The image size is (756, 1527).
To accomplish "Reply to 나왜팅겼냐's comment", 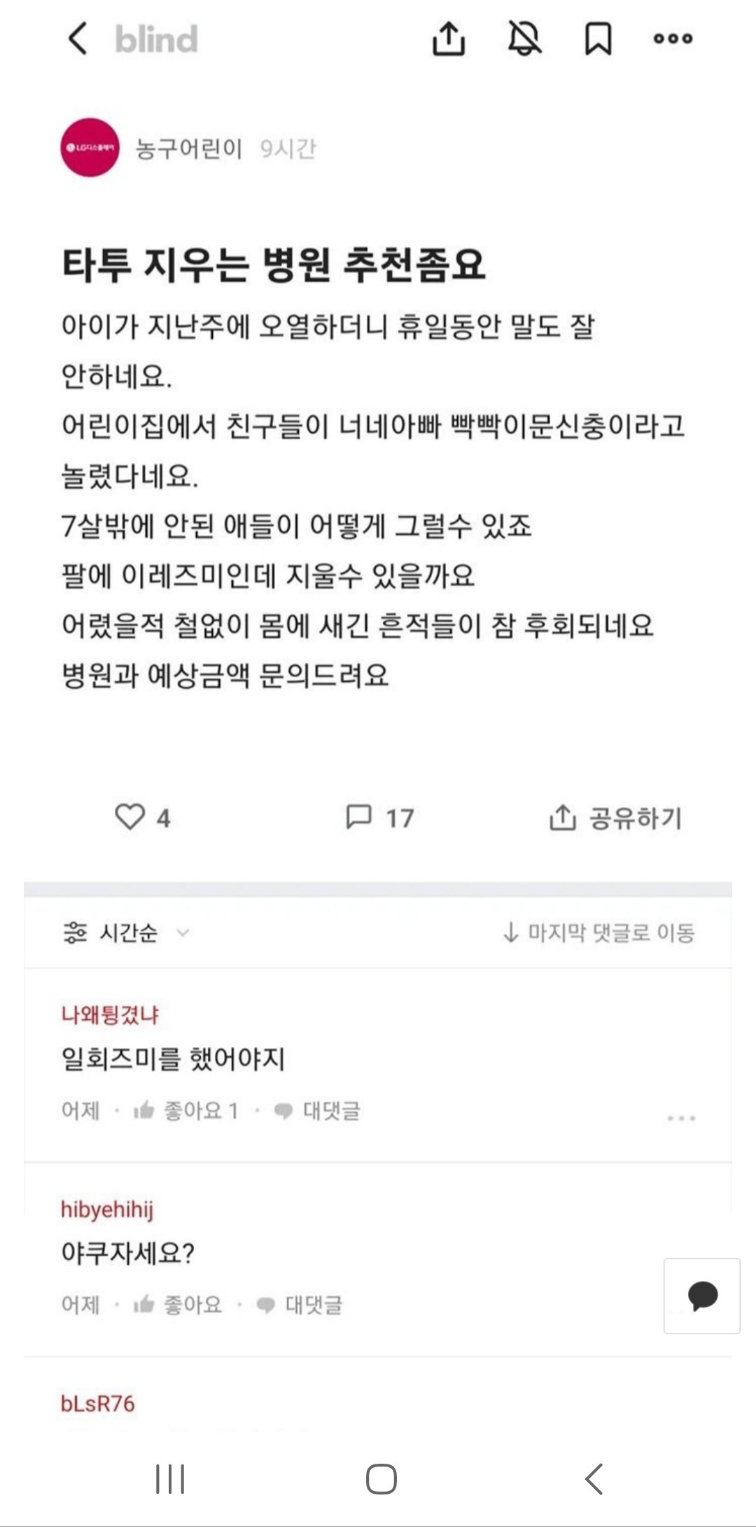I will (x=317, y=1110).
